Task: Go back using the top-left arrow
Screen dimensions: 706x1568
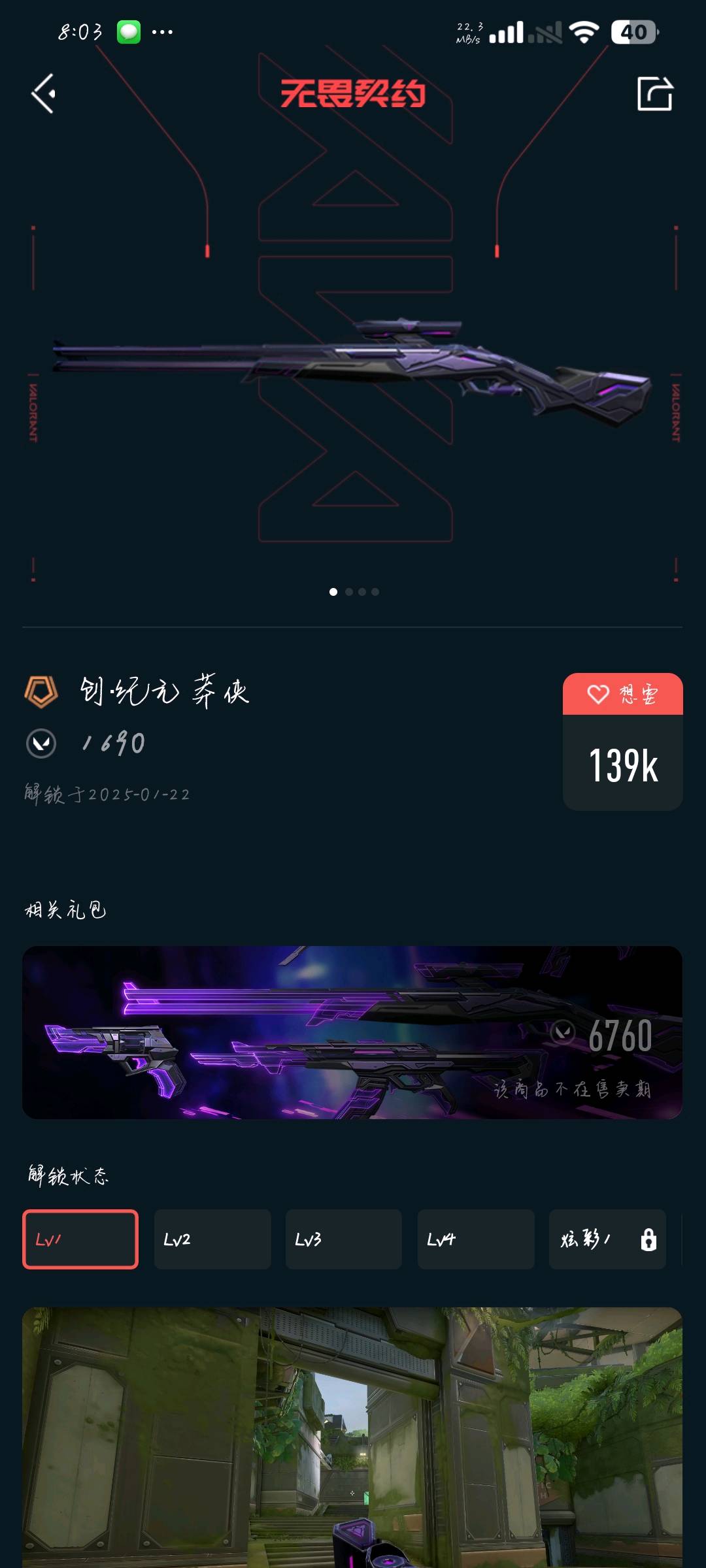Action: coord(44,94)
